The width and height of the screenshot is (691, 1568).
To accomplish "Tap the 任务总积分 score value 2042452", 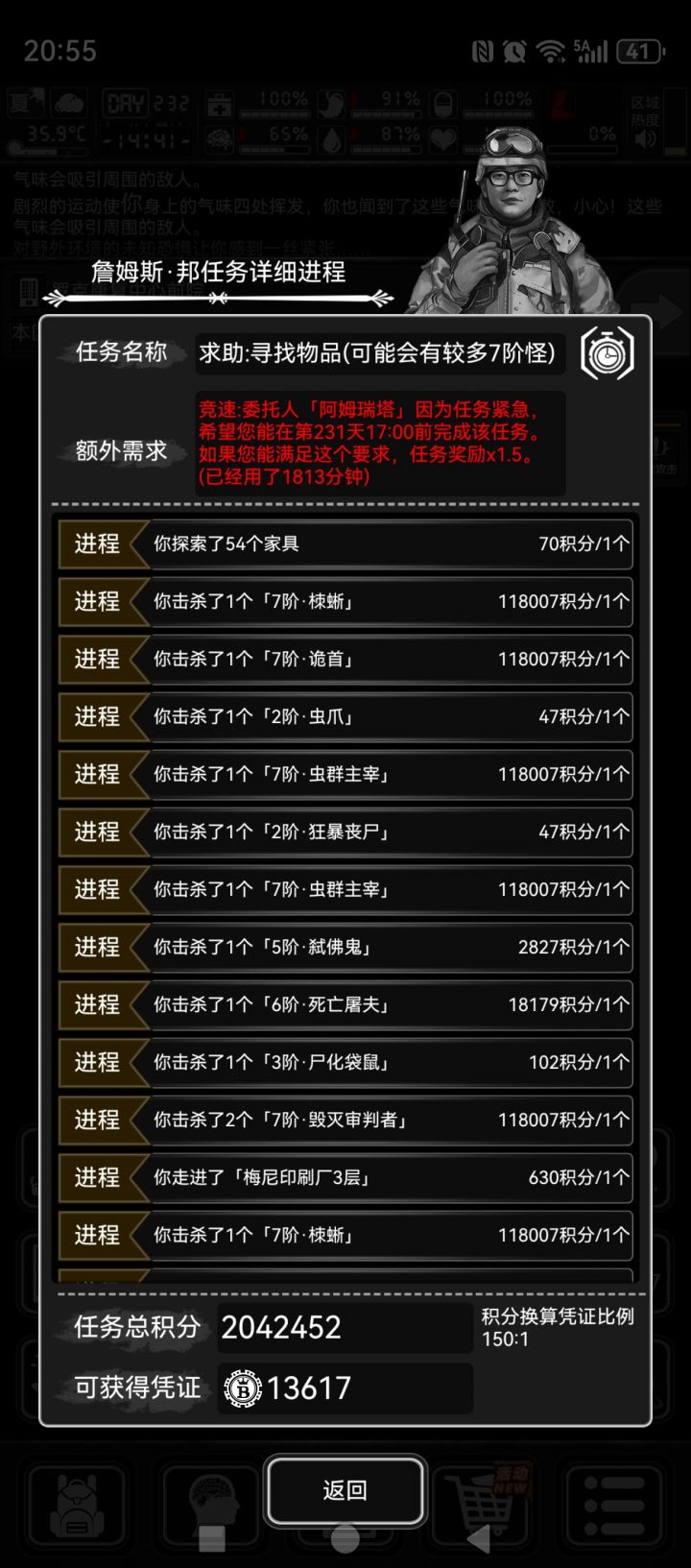I will tap(283, 1329).
